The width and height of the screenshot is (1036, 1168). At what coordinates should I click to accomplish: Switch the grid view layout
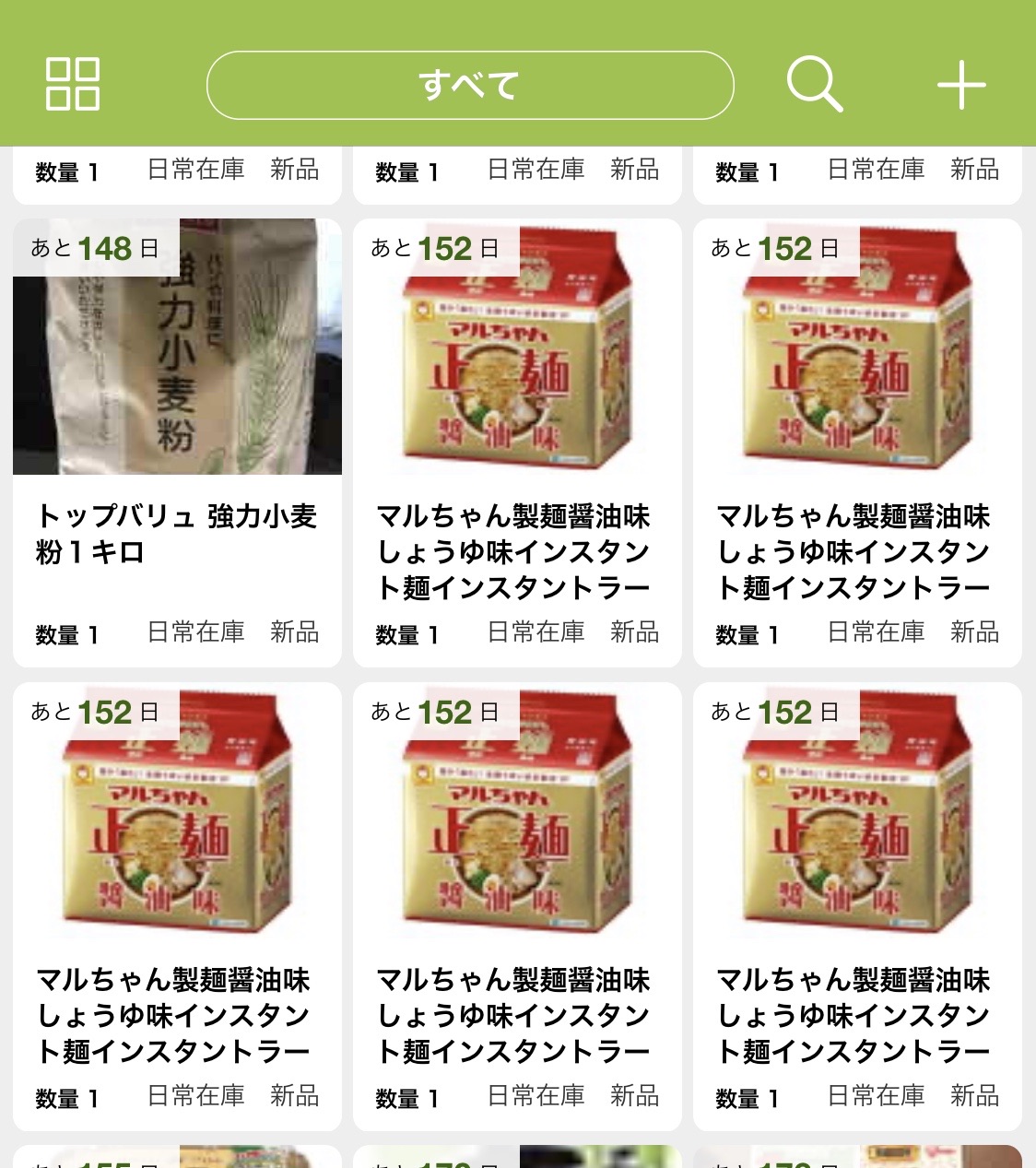[x=73, y=85]
